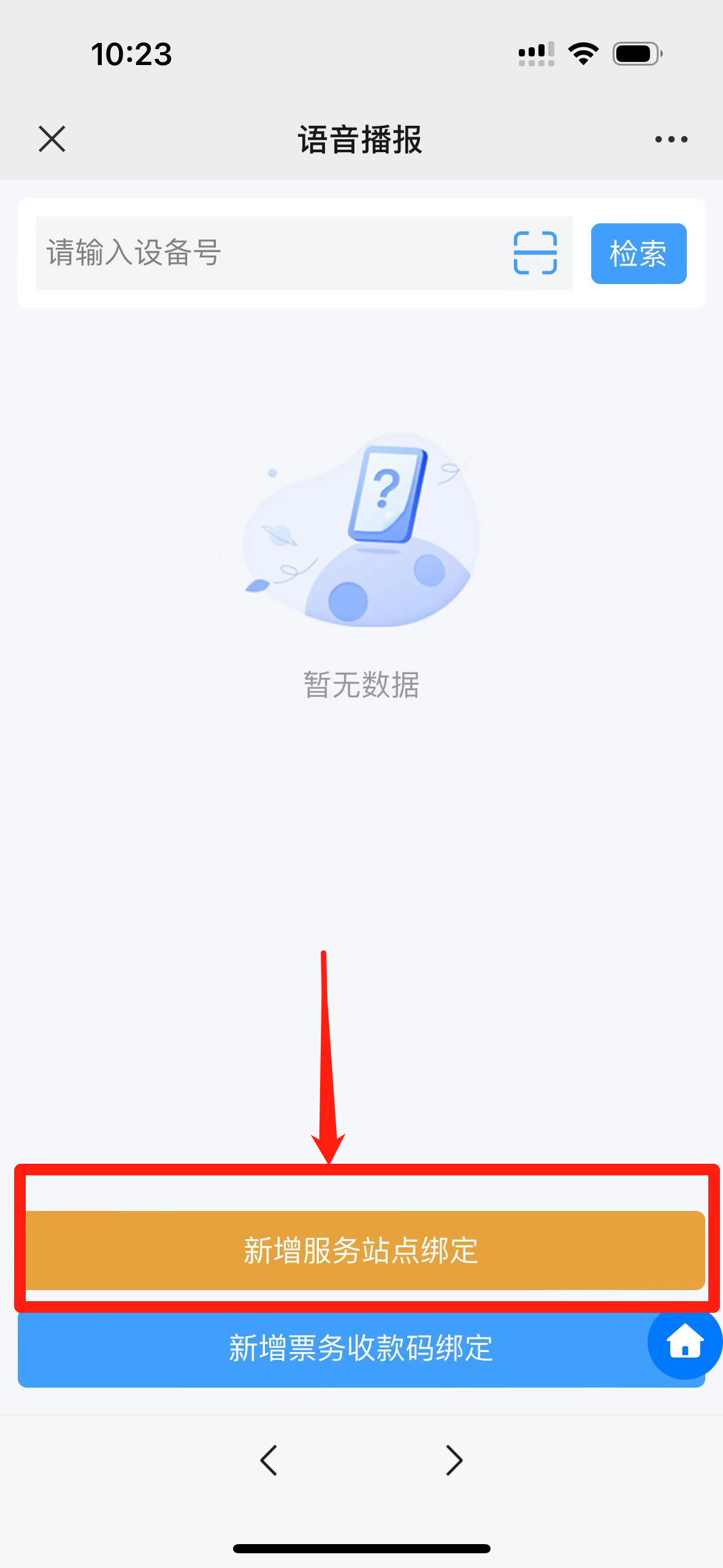This screenshot has width=723, height=1568.
Task: Scan a device code with scanner icon
Action: (x=535, y=253)
